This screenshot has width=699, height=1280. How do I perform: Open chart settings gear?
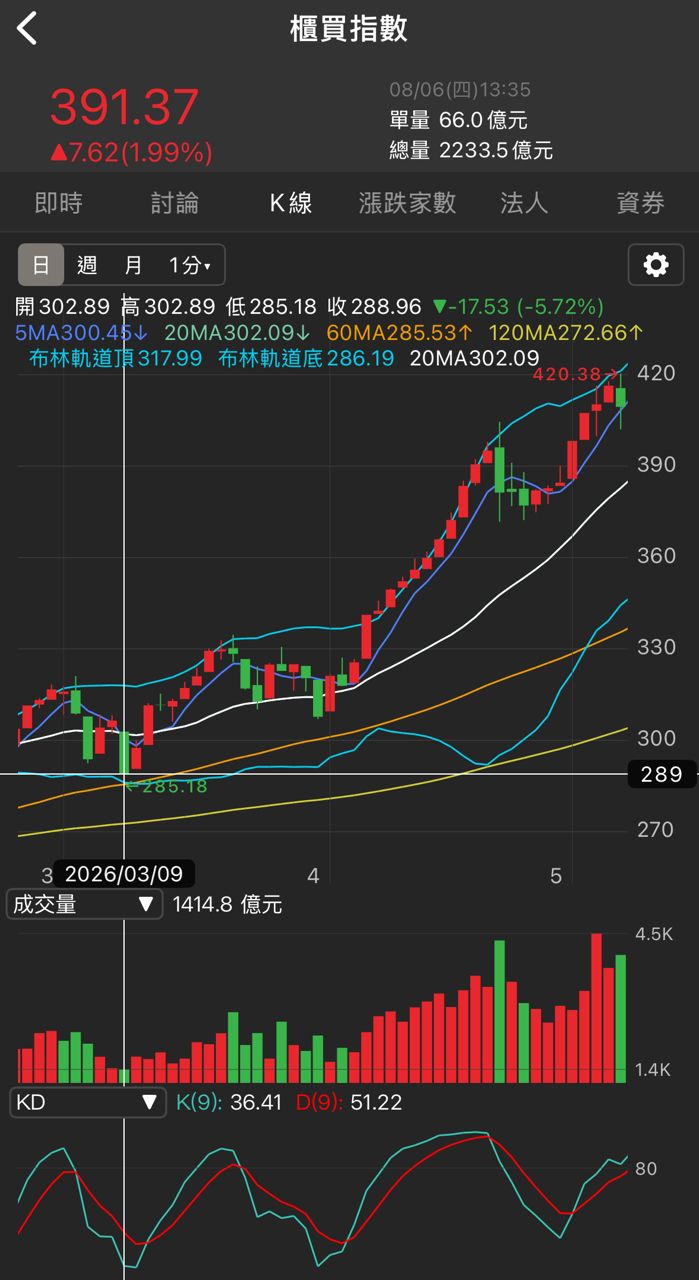pyautogui.click(x=656, y=265)
